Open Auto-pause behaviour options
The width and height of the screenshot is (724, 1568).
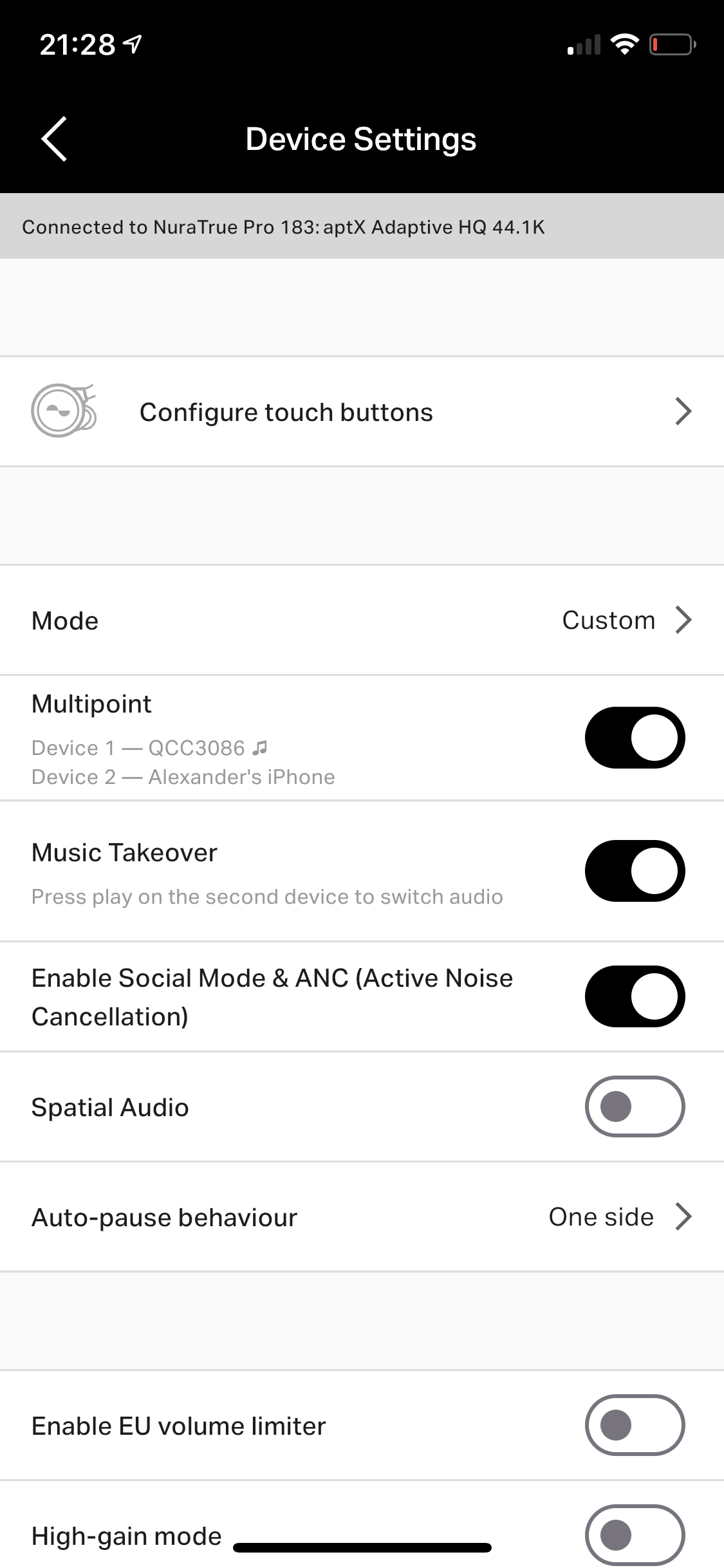coord(362,1217)
